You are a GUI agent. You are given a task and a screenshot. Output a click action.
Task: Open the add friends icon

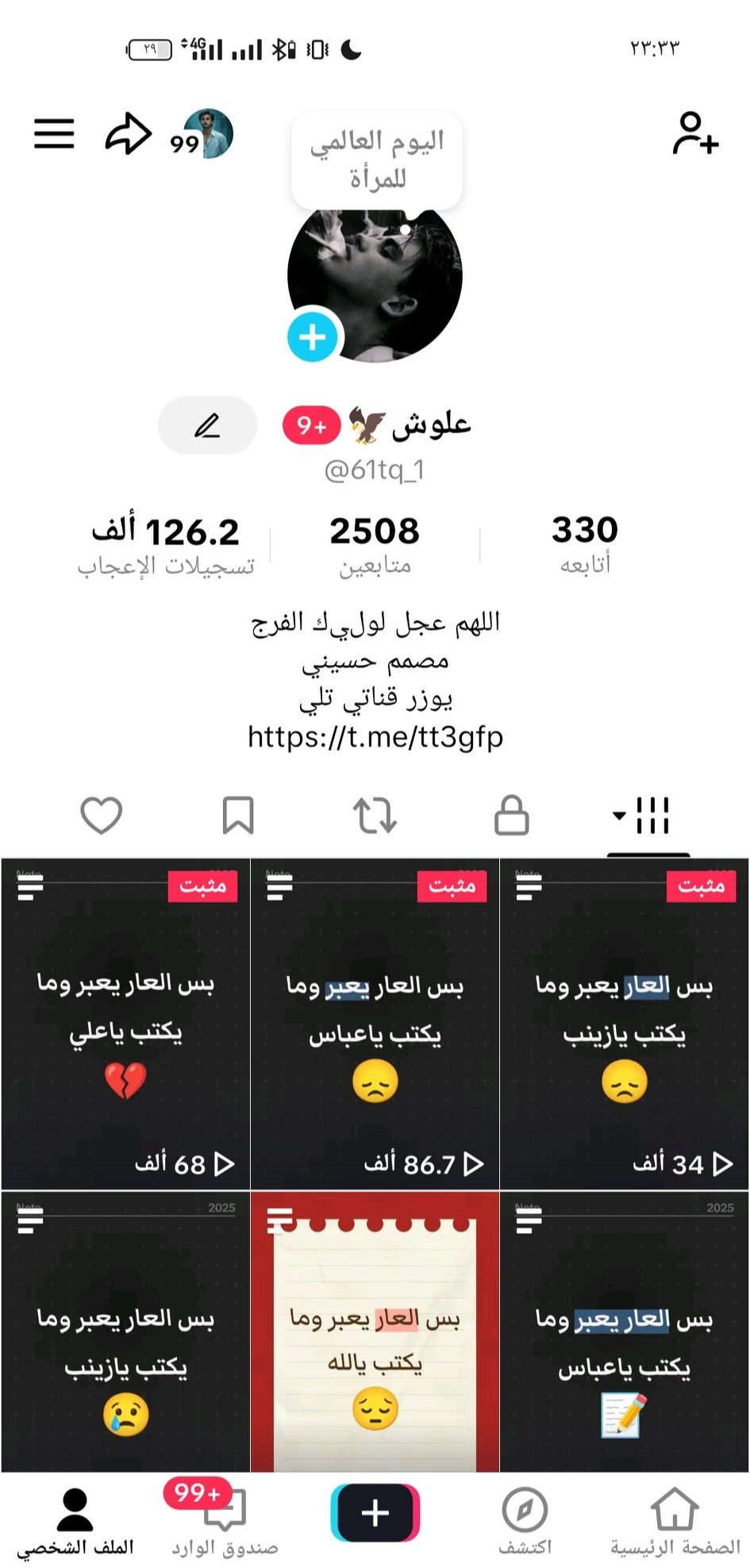(695, 133)
